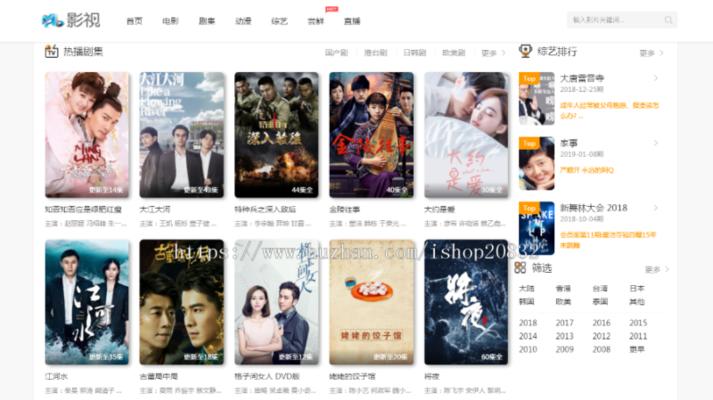This screenshot has width=713, height=400.
Task: Open the 大江大河 series card
Action: 182,134
